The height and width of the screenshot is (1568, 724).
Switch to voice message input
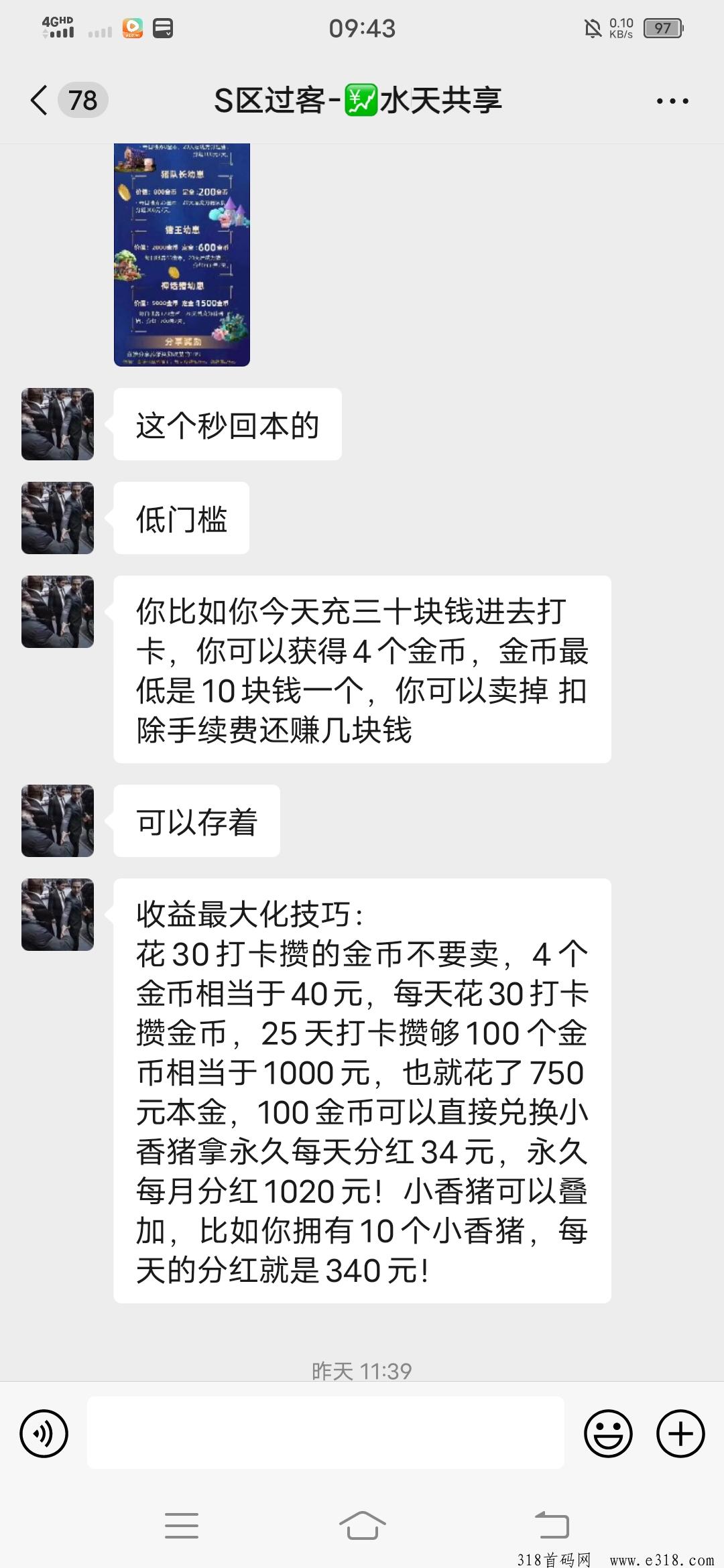tap(44, 1434)
